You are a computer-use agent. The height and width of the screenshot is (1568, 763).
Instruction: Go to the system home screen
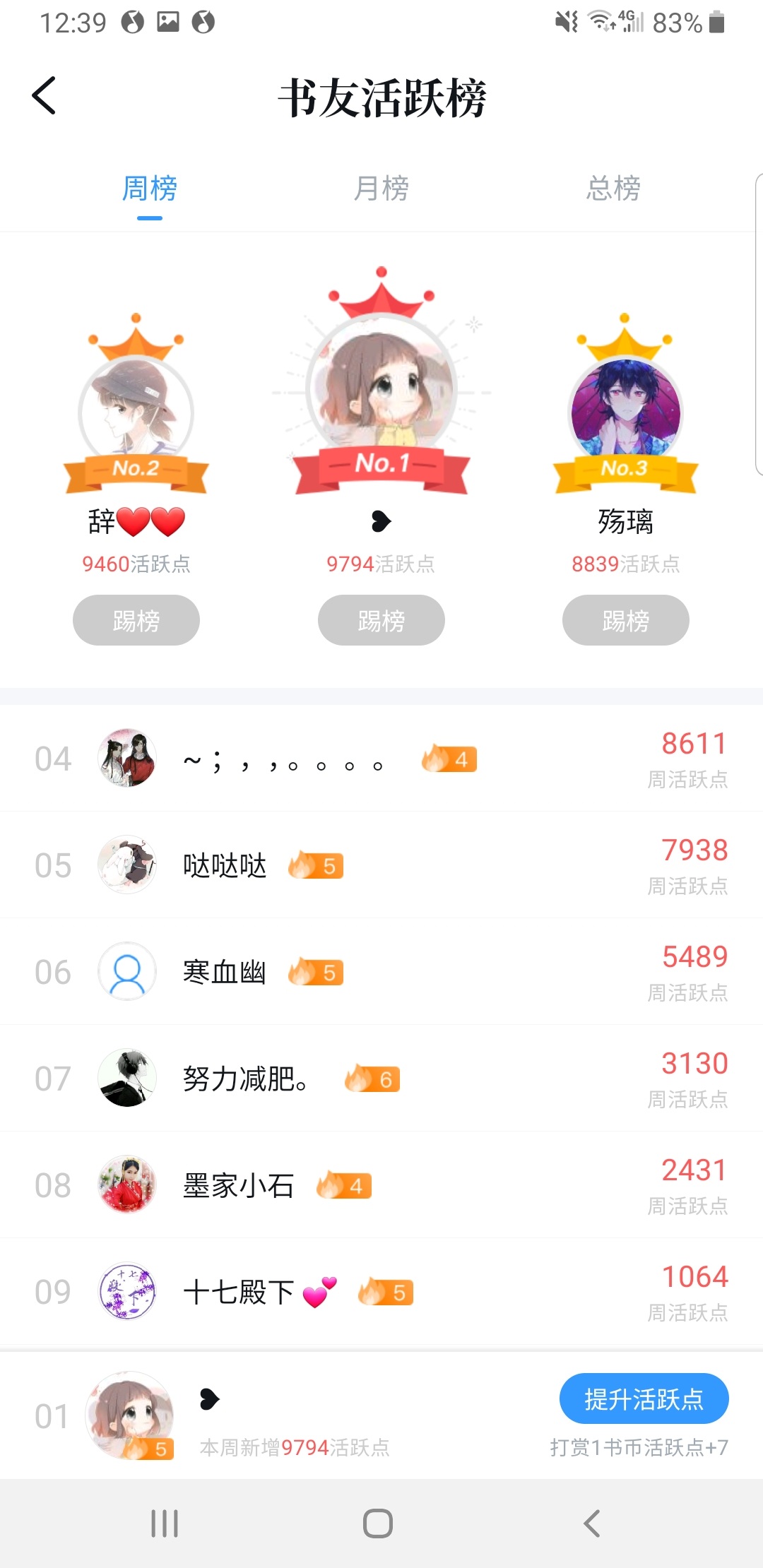[378, 1524]
